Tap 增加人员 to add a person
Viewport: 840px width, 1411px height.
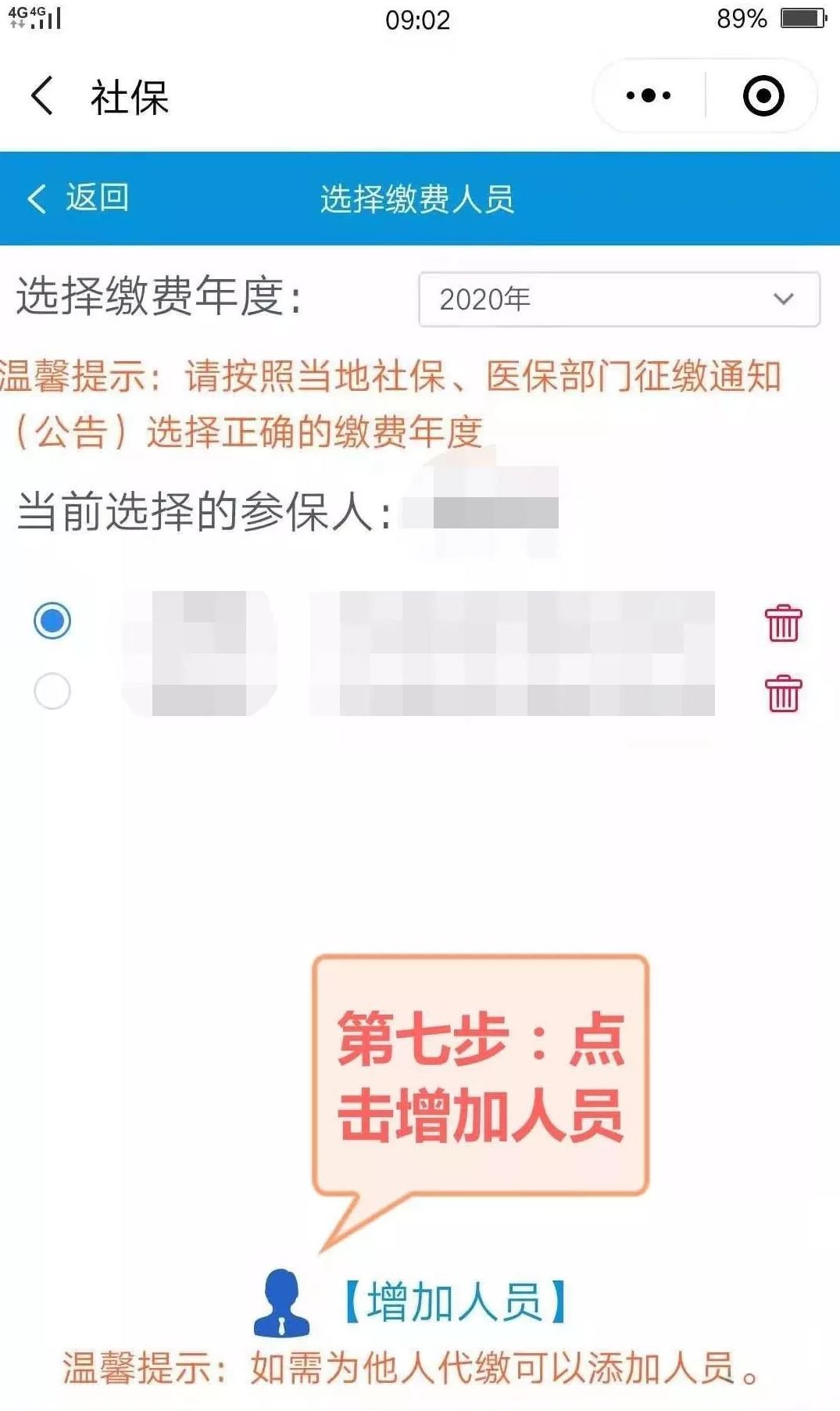tap(453, 1302)
